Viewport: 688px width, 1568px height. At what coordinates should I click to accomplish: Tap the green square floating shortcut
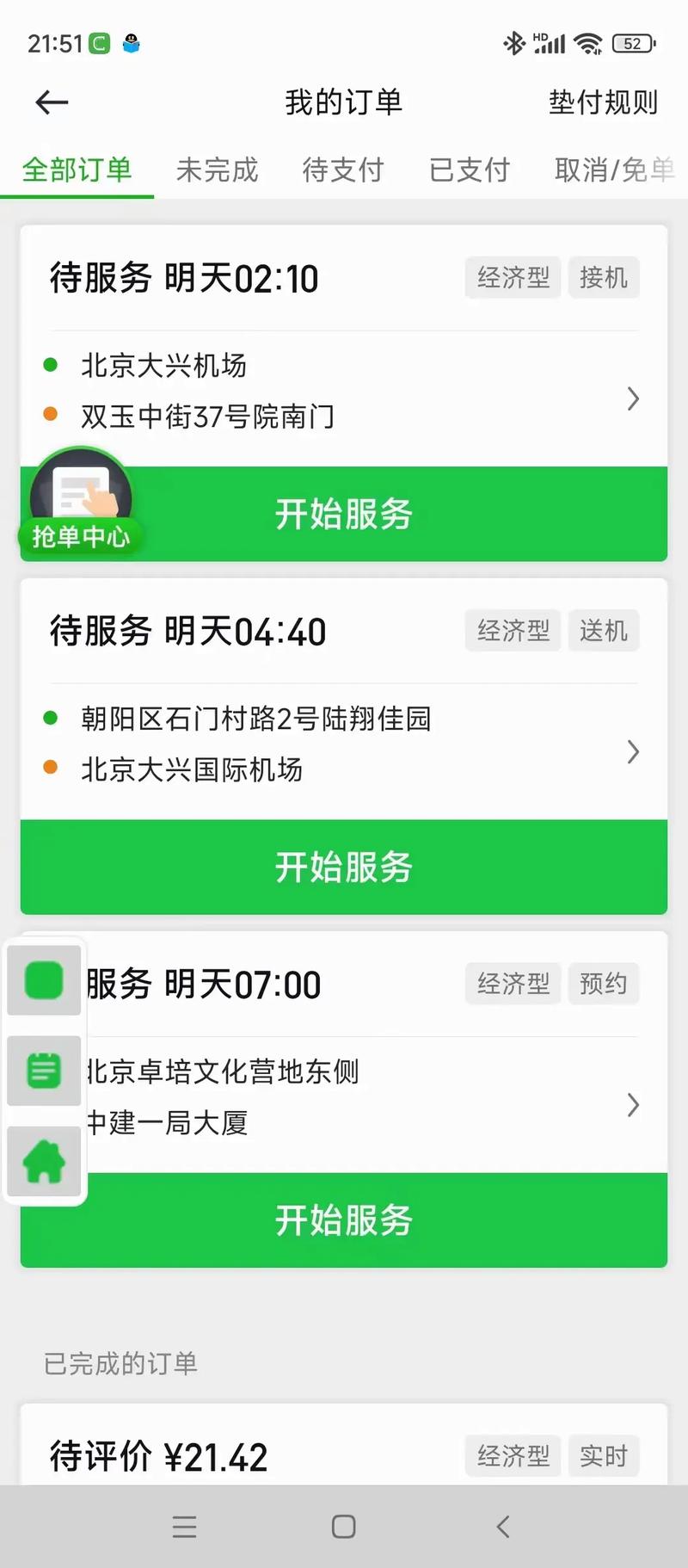pos(45,980)
